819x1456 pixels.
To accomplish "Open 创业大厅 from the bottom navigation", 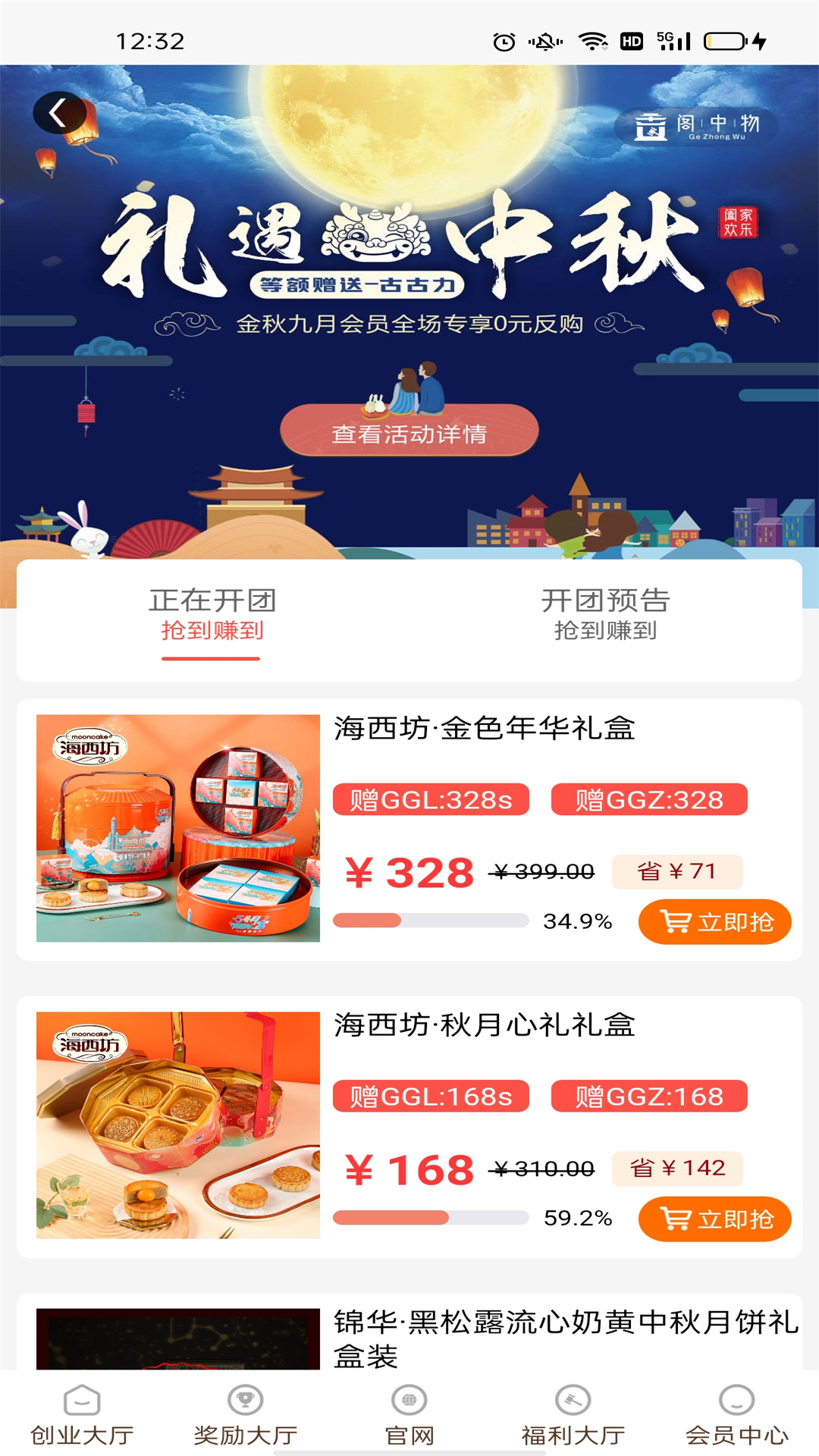I will [80, 1419].
